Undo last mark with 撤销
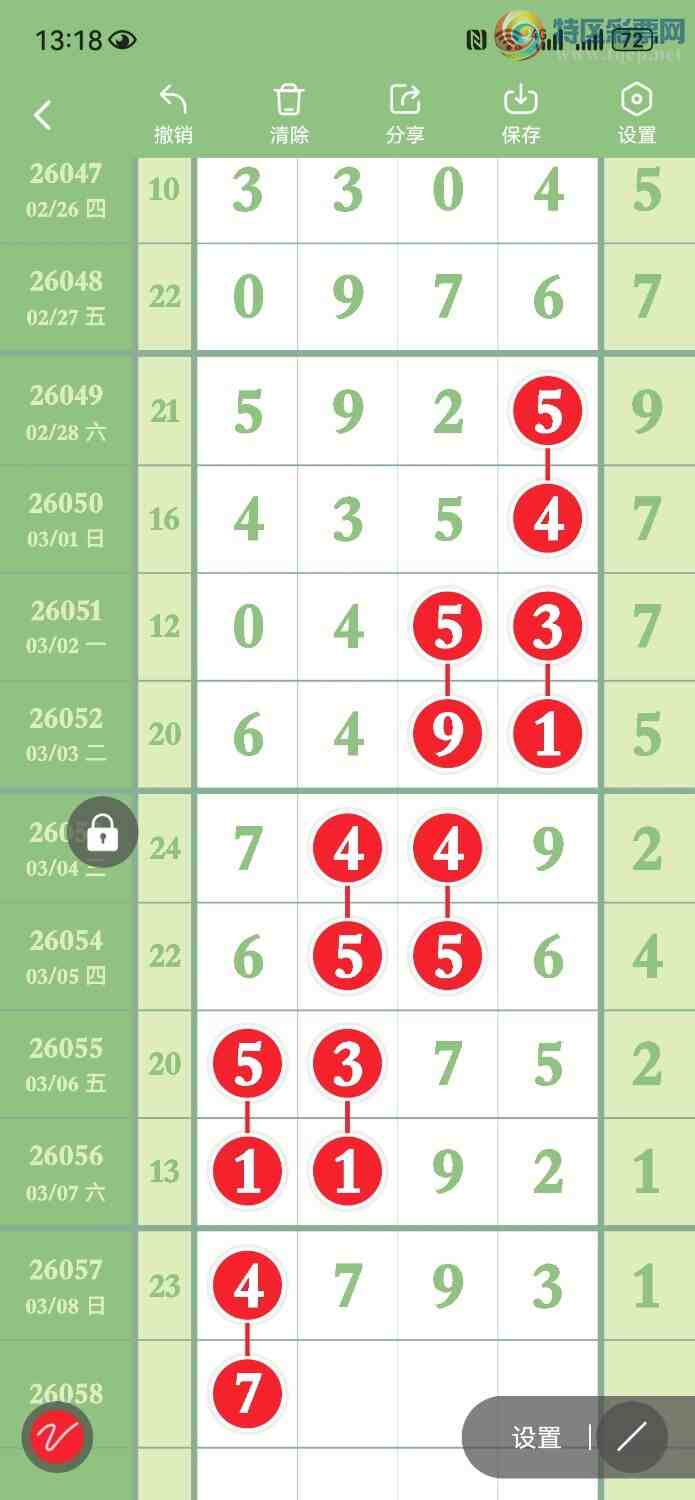Viewport: 695px width, 1500px height. coord(173,114)
